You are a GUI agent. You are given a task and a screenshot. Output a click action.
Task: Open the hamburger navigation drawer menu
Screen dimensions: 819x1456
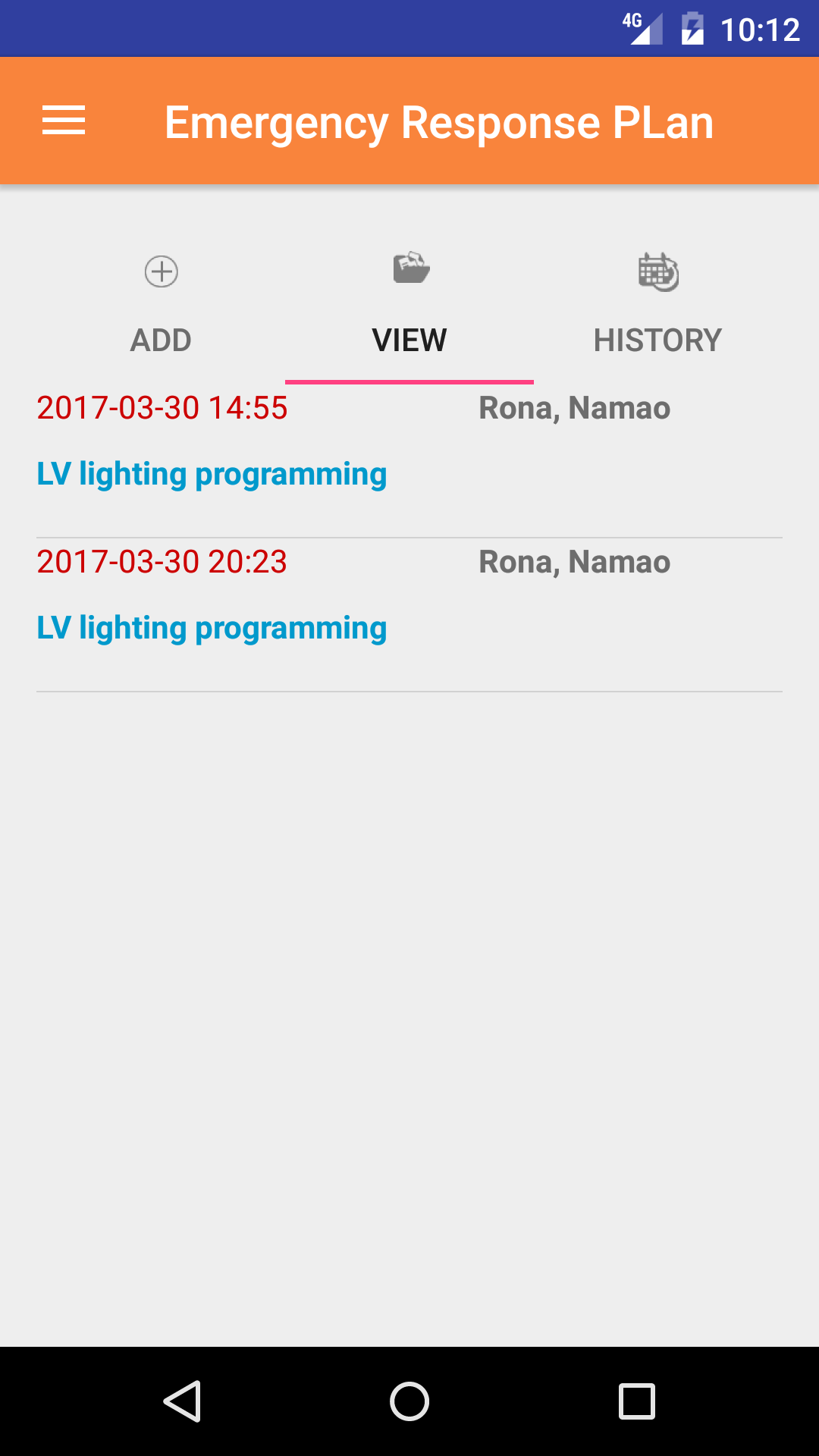pyautogui.click(x=64, y=121)
